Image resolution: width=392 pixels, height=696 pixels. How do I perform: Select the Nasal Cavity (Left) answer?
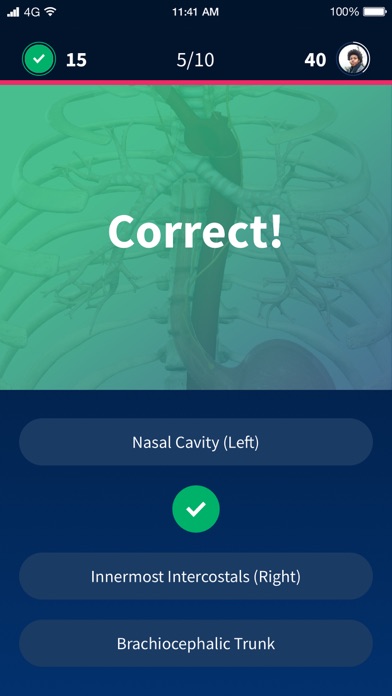pyautogui.click(x=196, y=442)
